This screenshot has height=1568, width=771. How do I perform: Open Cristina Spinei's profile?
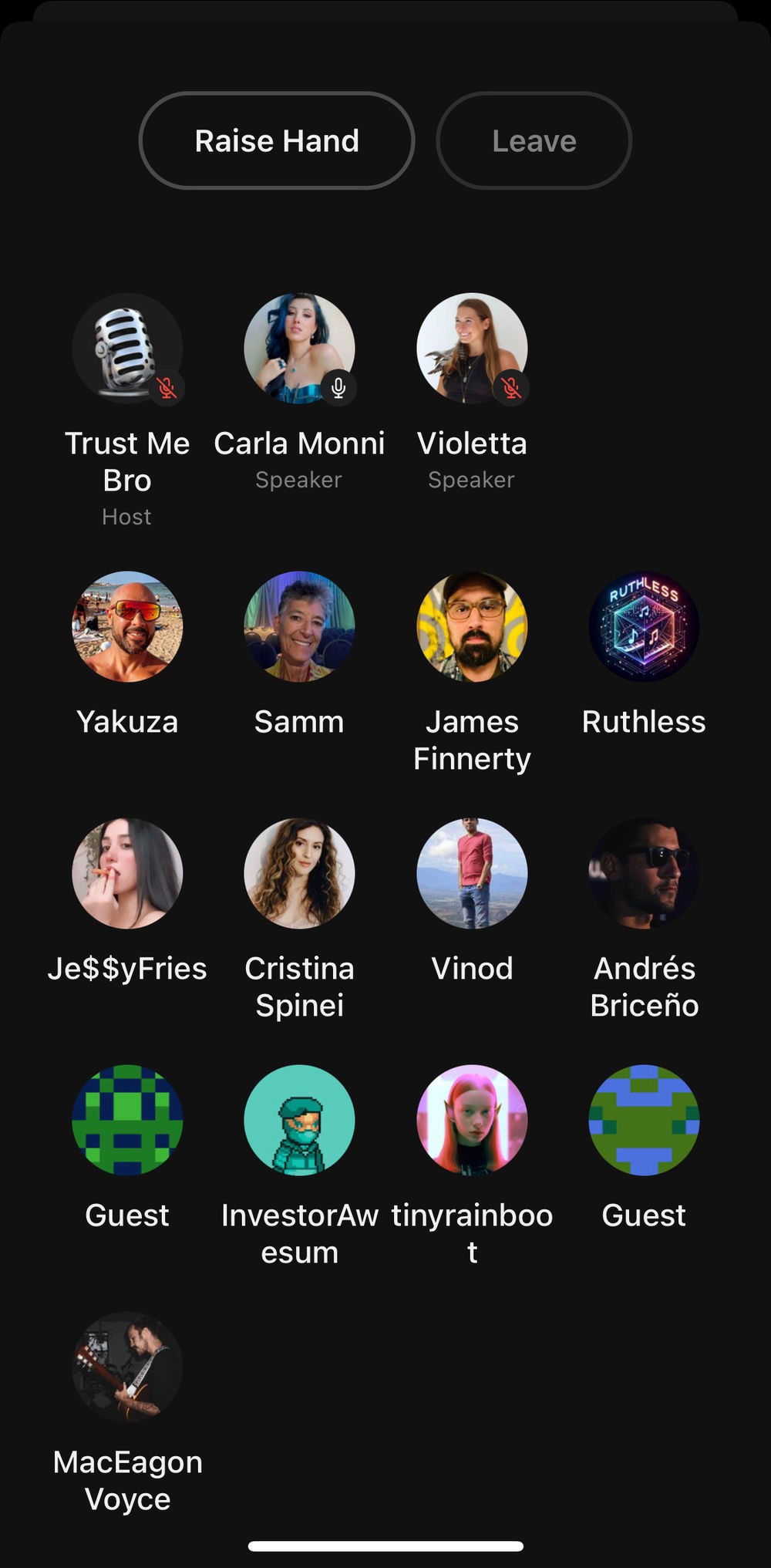tap(299, 873)
